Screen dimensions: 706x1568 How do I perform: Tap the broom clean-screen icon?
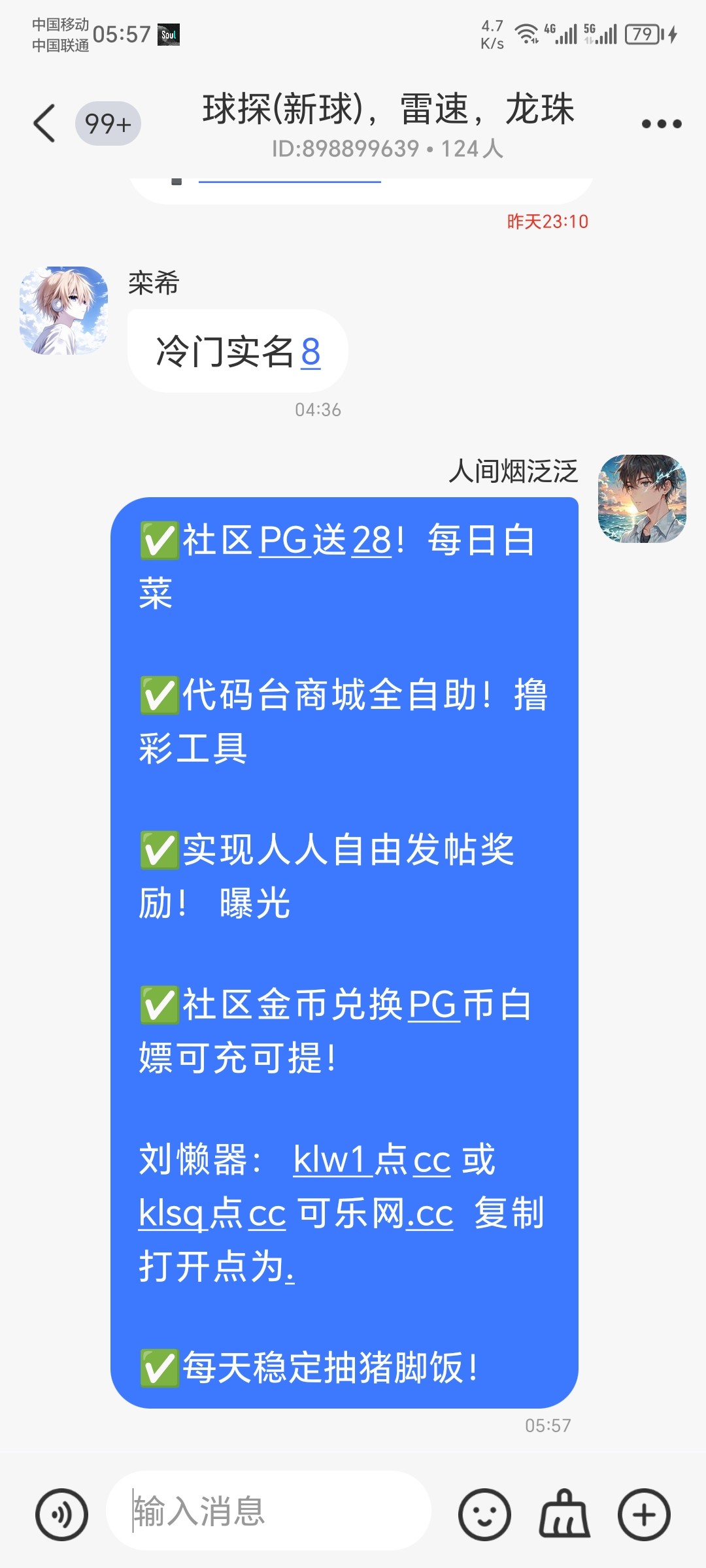click(x=564, y=1514)
